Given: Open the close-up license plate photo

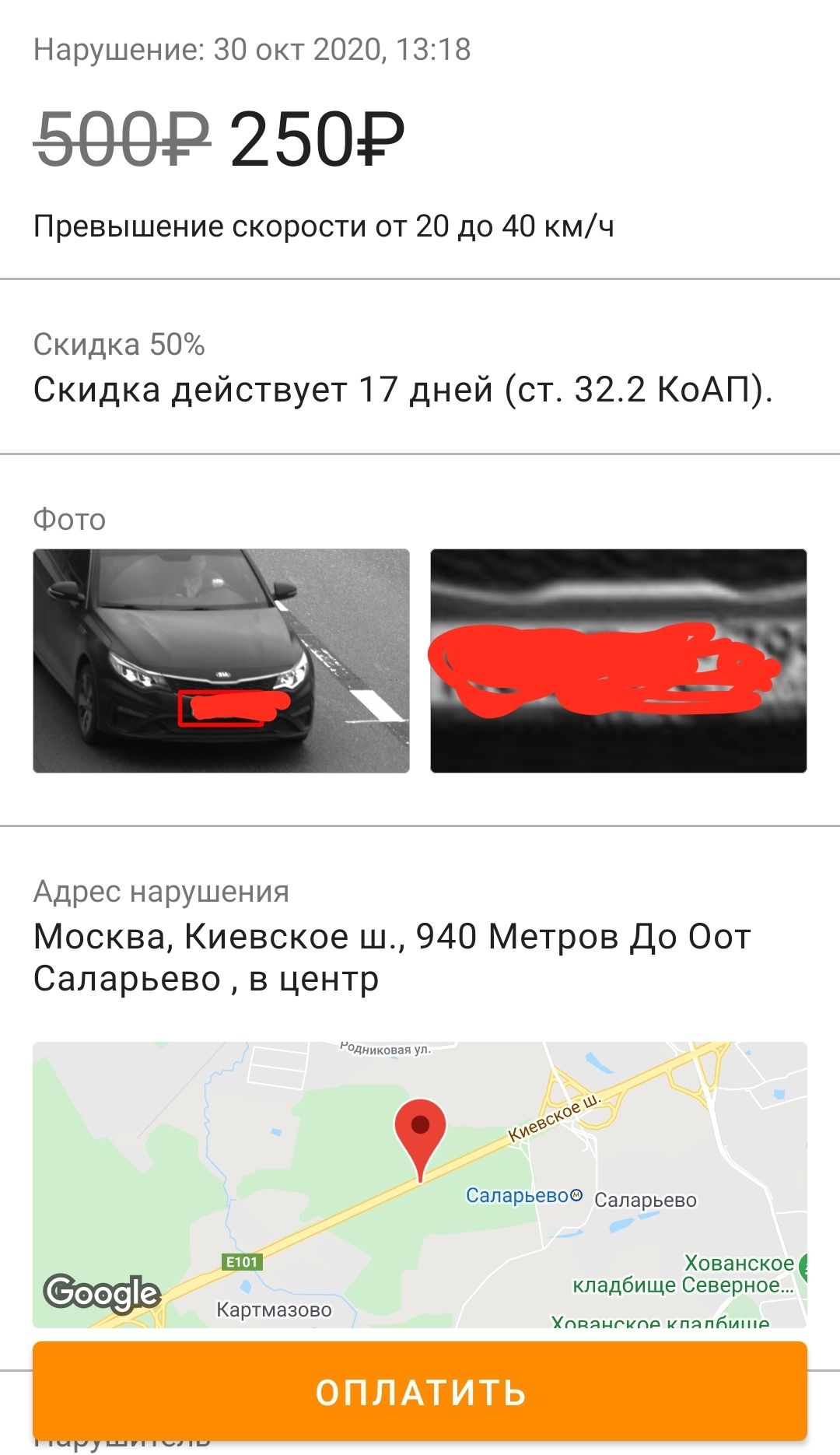Looking at the screenshot, I should 618,661.
